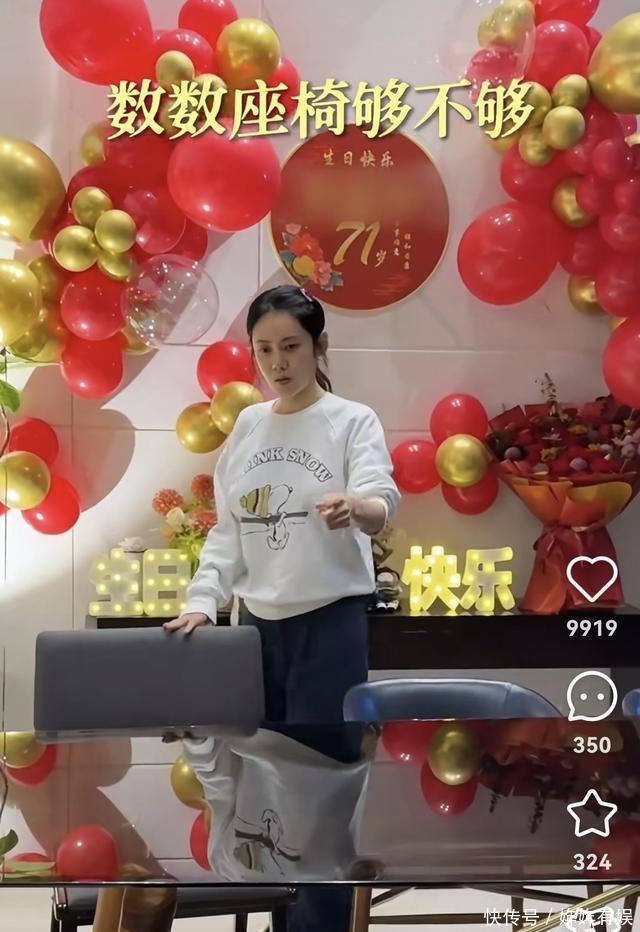Like this birthday video
This screenshot has width=640, height=932.
pyautogui.click(x=591, y=580)
